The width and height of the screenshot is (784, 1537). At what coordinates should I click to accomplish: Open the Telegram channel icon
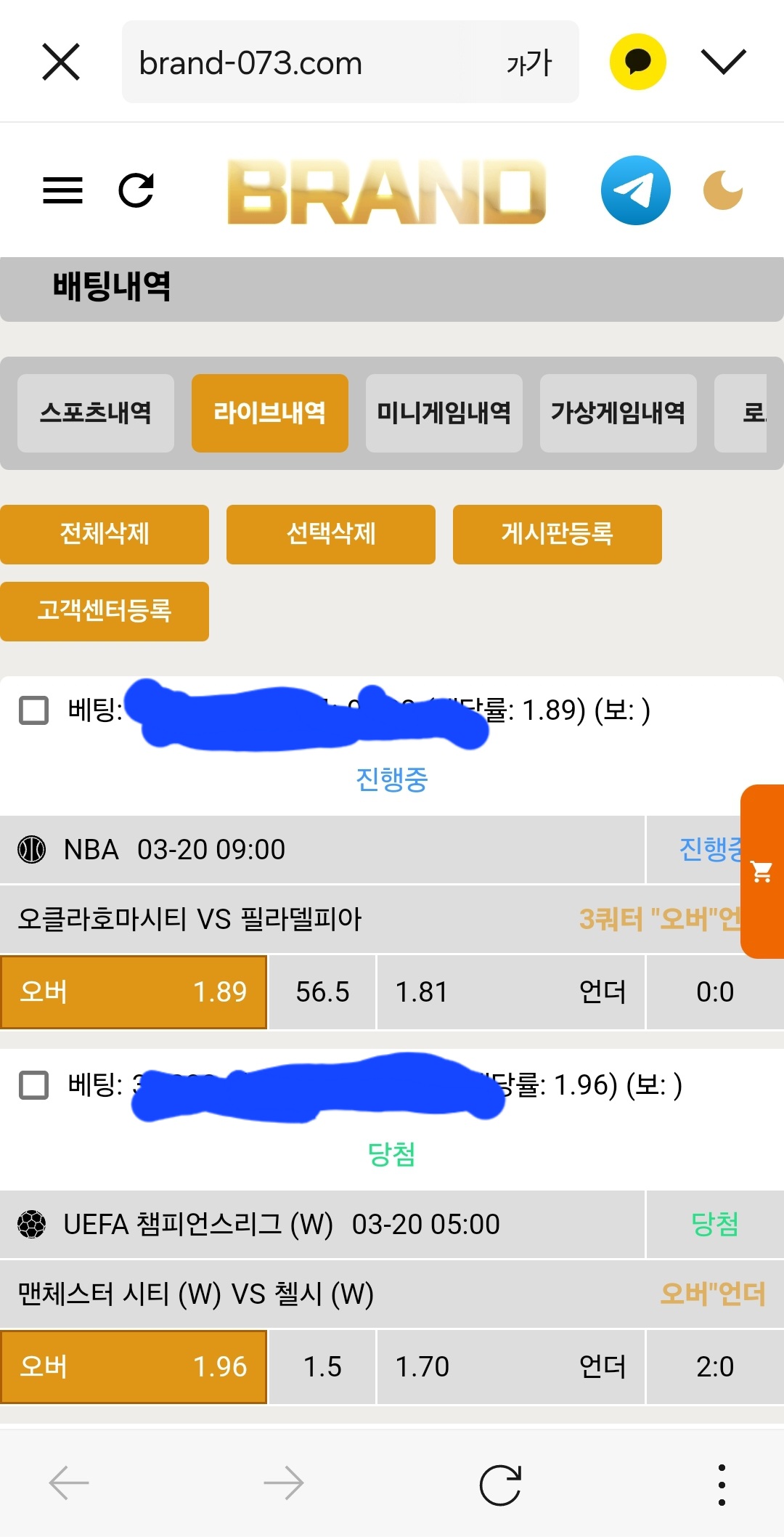(635, 190)
